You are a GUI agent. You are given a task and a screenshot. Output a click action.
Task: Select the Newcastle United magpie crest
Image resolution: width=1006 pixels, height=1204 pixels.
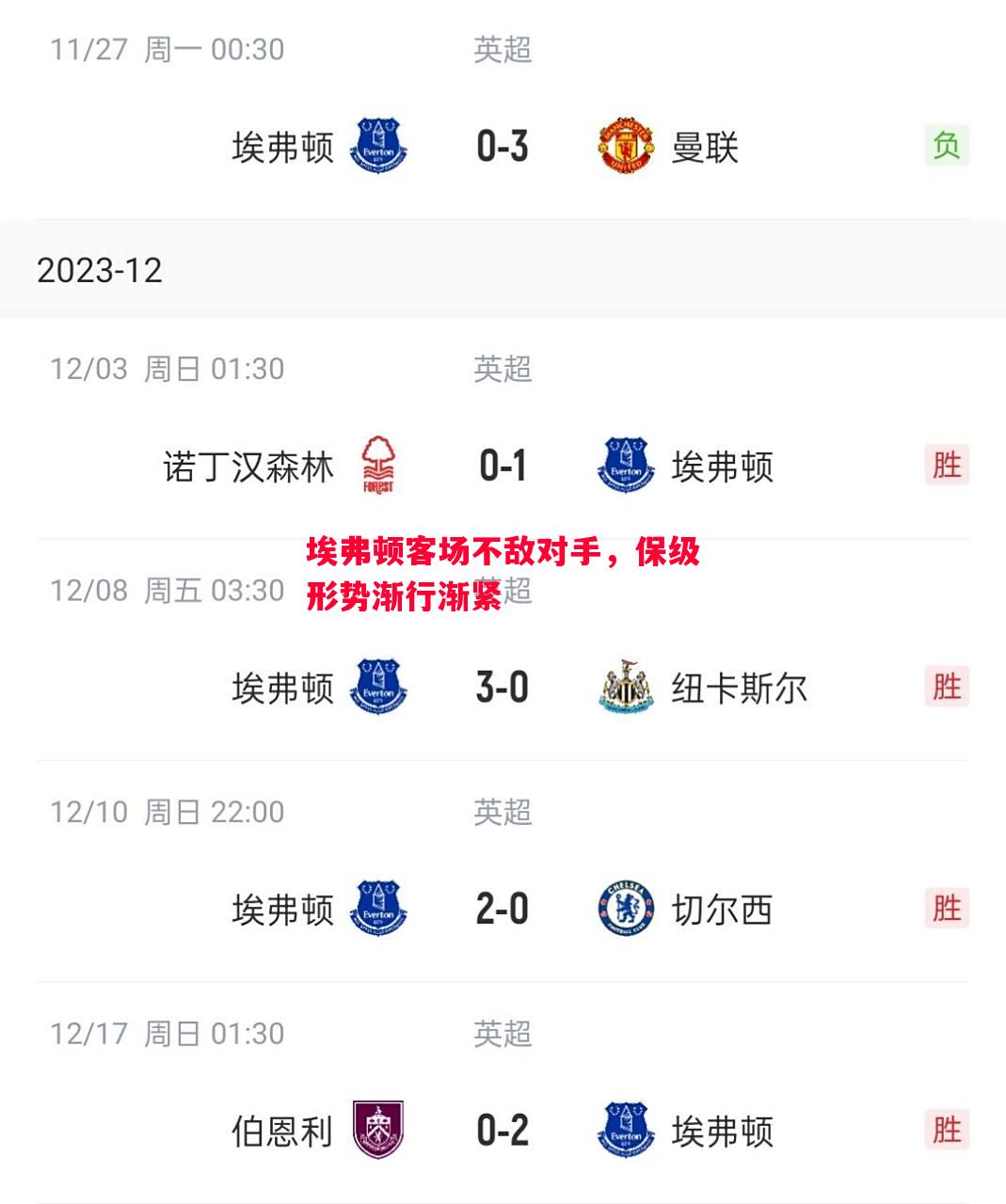pos(626,686)
